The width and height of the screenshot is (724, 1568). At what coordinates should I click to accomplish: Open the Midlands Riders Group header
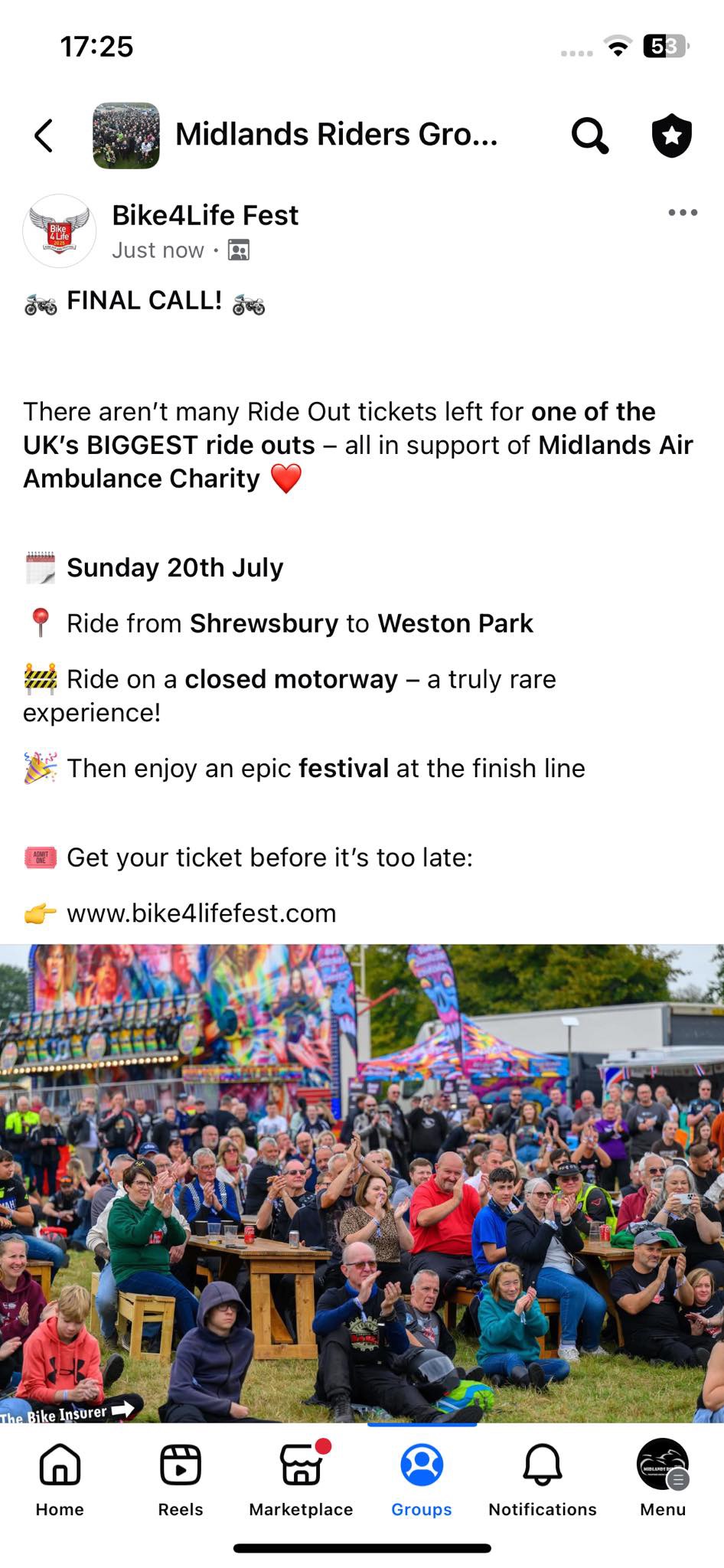pyautogui.click(x=335, y=135)
